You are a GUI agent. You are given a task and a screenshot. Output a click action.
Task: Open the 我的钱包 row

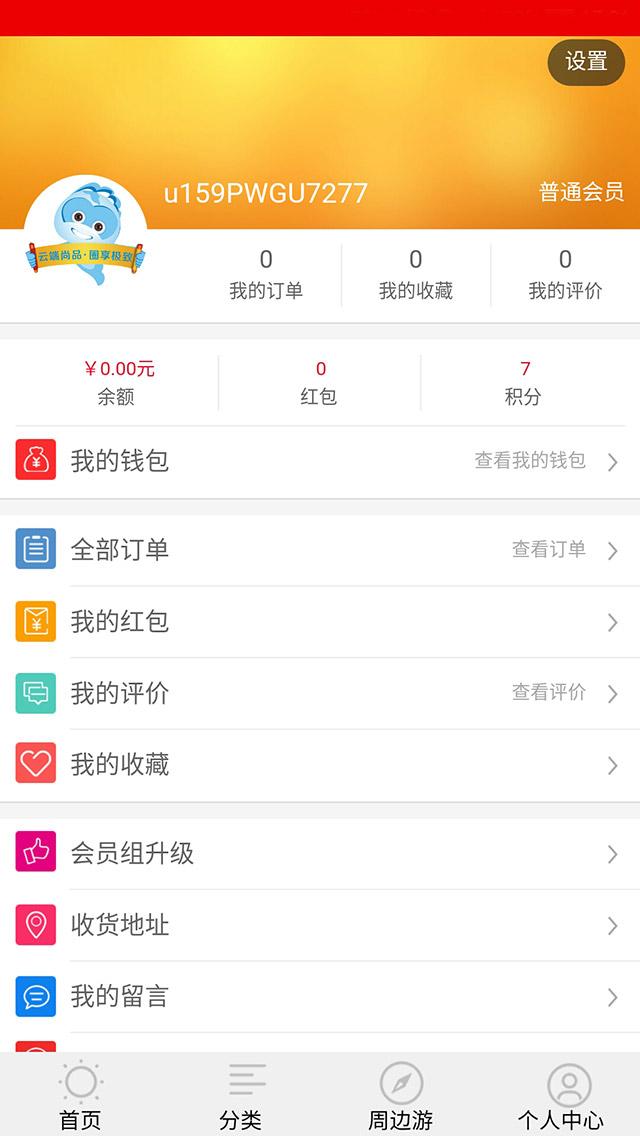point(320,461)
